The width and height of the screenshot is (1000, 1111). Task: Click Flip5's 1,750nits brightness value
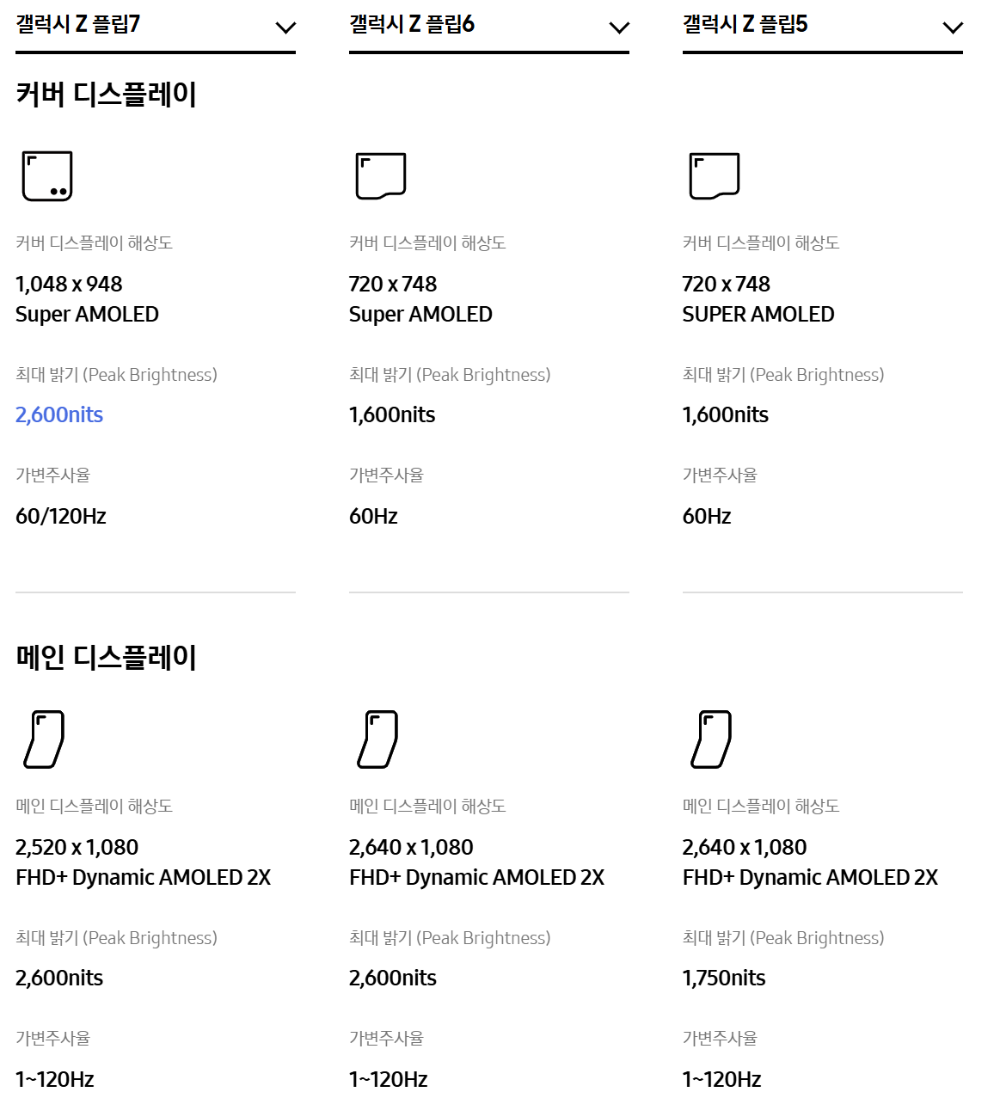click(x=725, y=977)
